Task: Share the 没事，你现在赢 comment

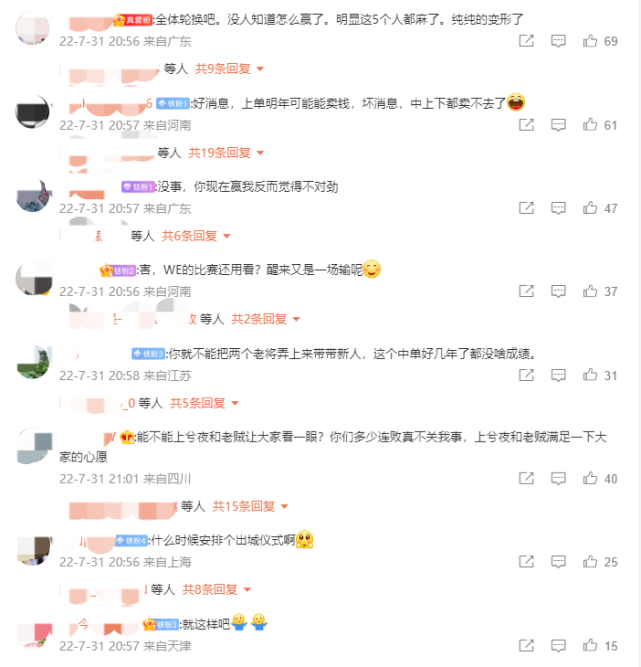Action: 526,208
